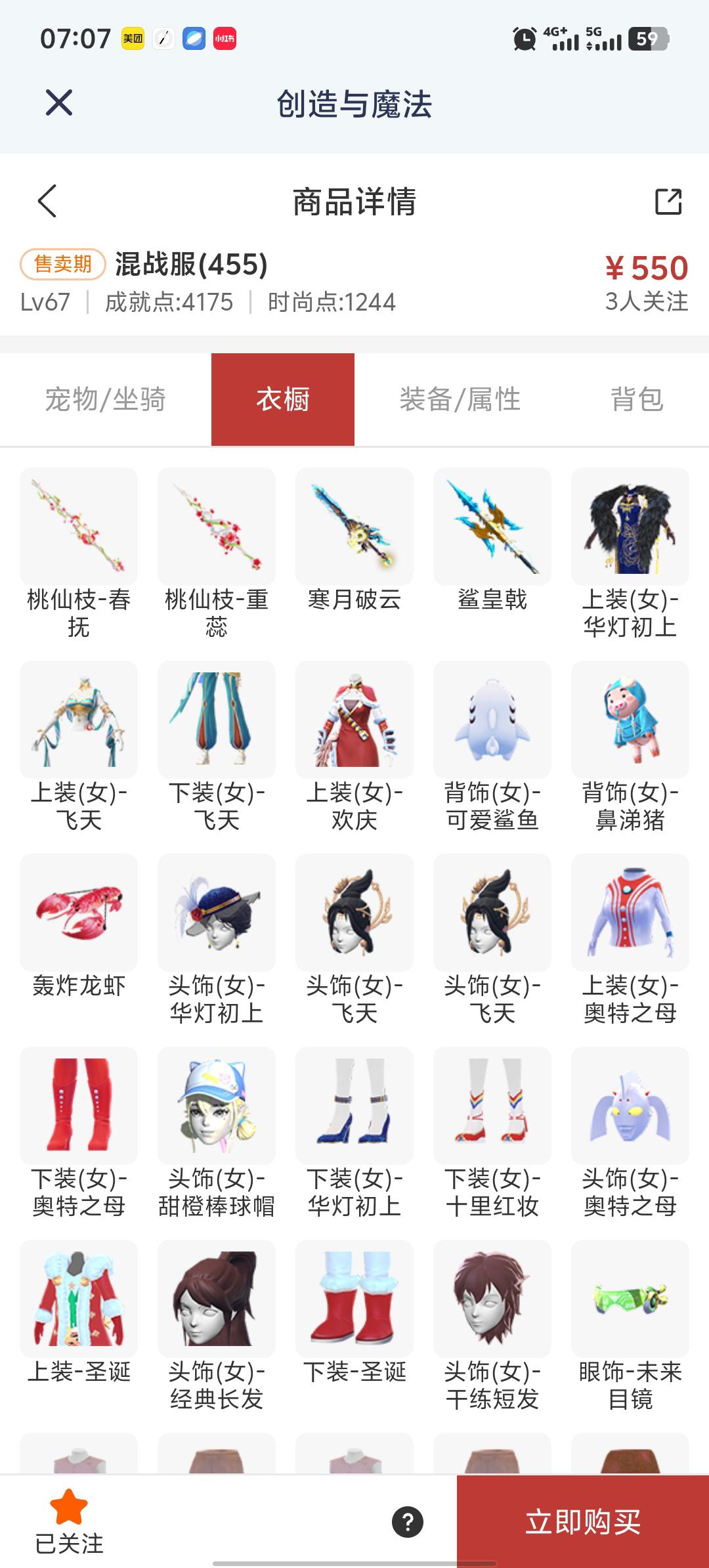709x1568 pixels.
Task: Toggle follow state via 已关注 control
Action: coord(66,1530)
